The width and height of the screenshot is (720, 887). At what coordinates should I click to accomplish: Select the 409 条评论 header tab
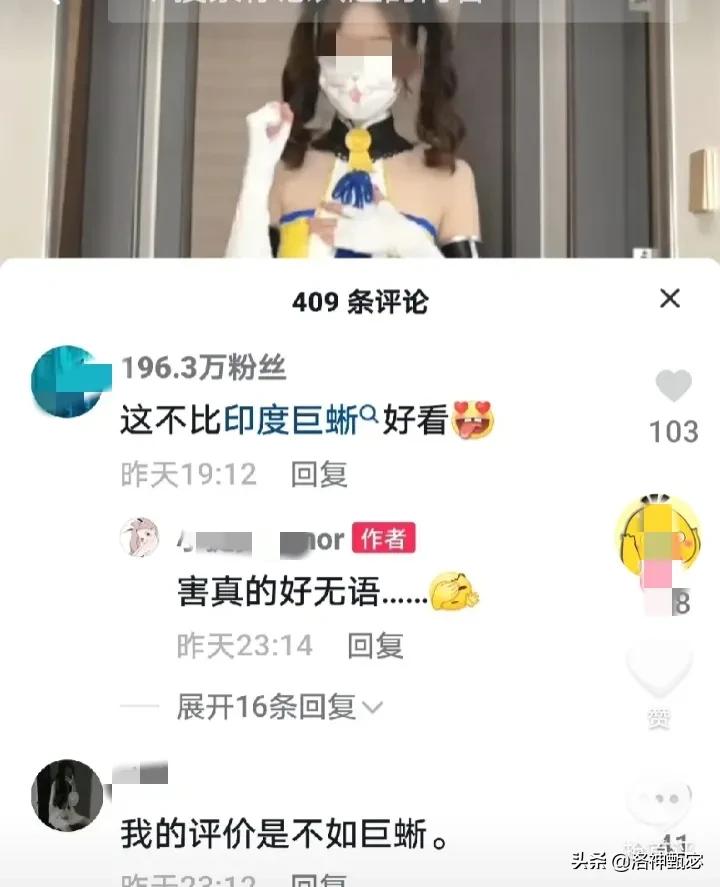click(x=360, y=301)
